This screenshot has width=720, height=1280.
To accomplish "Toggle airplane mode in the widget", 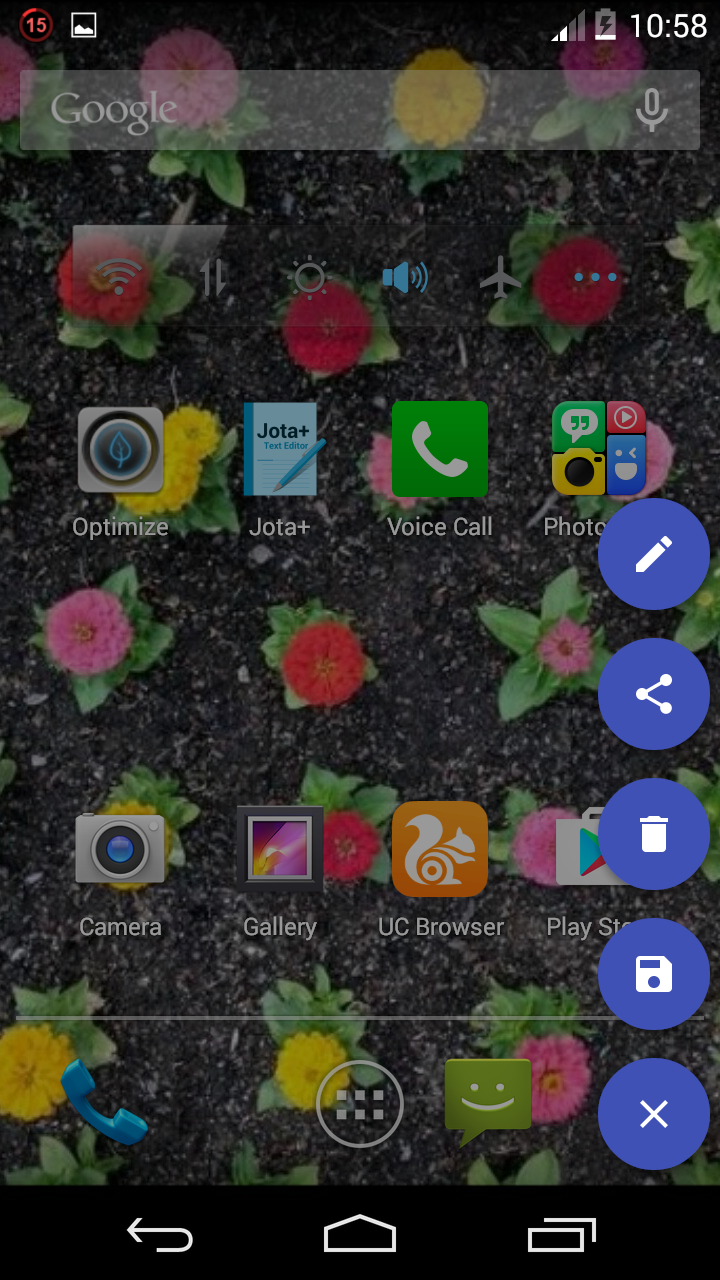I will [x=500, y=277].
